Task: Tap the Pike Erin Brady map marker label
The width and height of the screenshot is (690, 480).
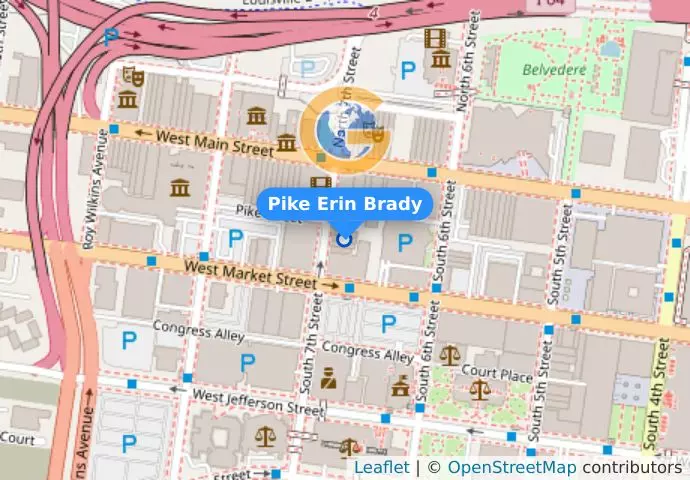Action: click(345, 204)
